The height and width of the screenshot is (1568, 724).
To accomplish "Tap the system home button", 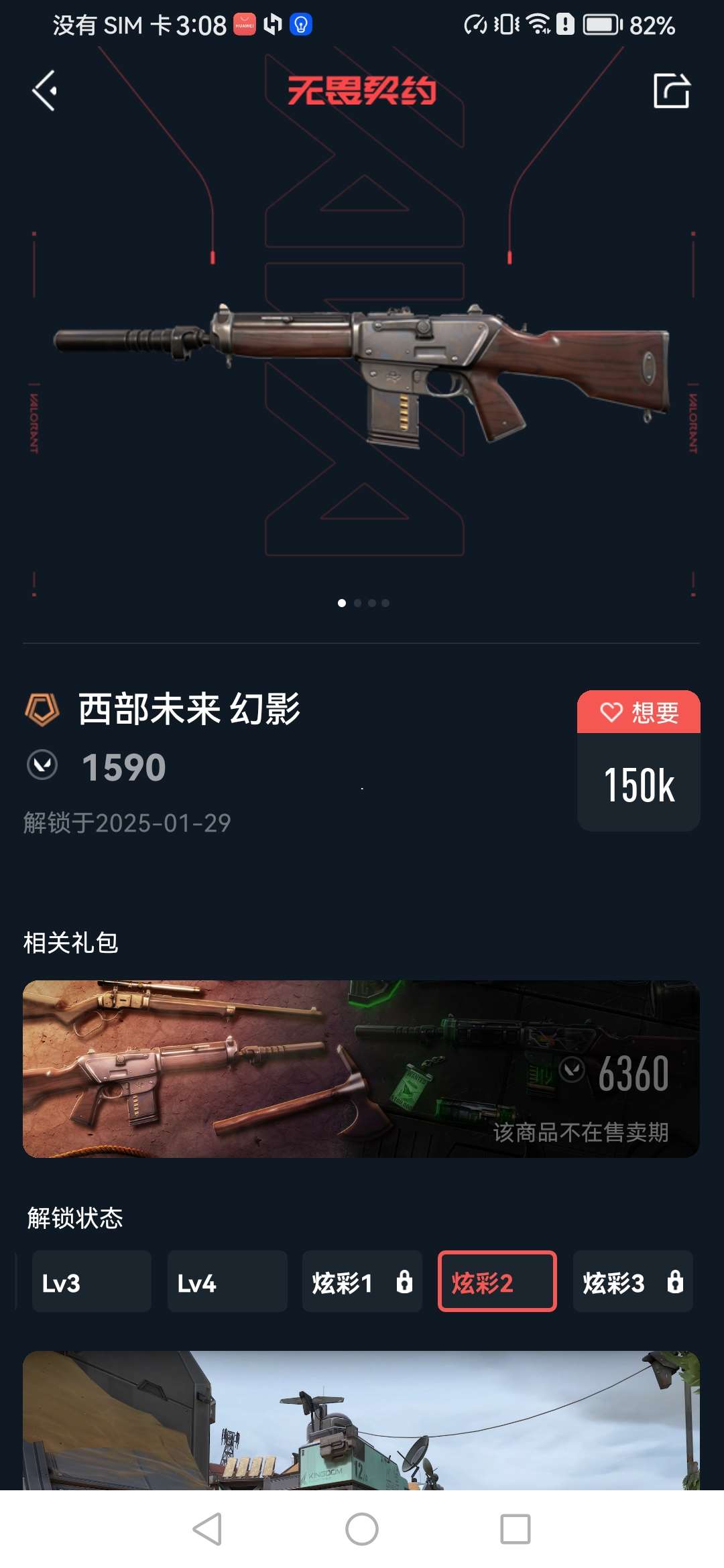I will point(362,1529).
